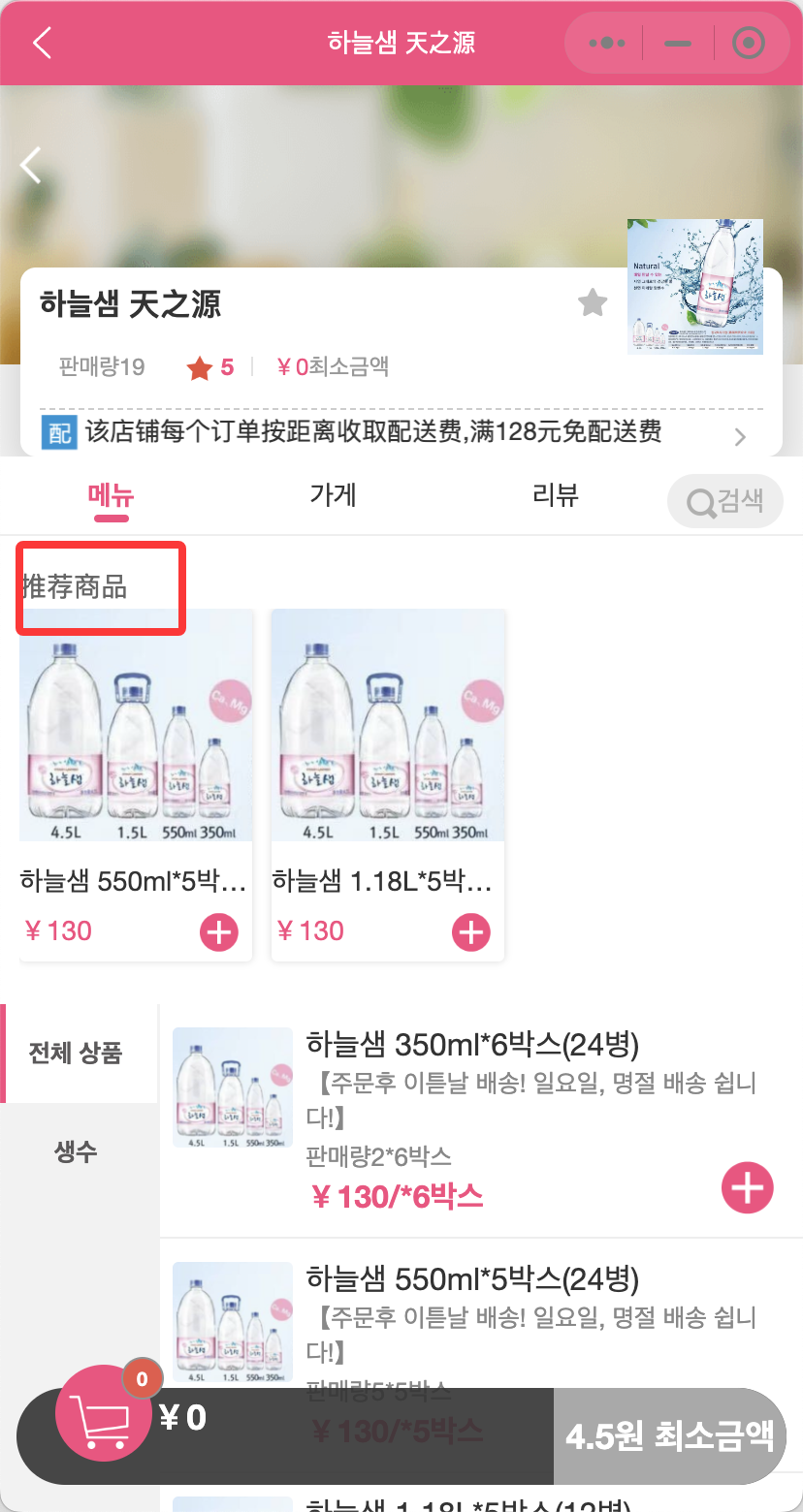
Task: Add recommended 하늘샘 1.18L*5박스 to cart
Action: click(x=471, y=932)
